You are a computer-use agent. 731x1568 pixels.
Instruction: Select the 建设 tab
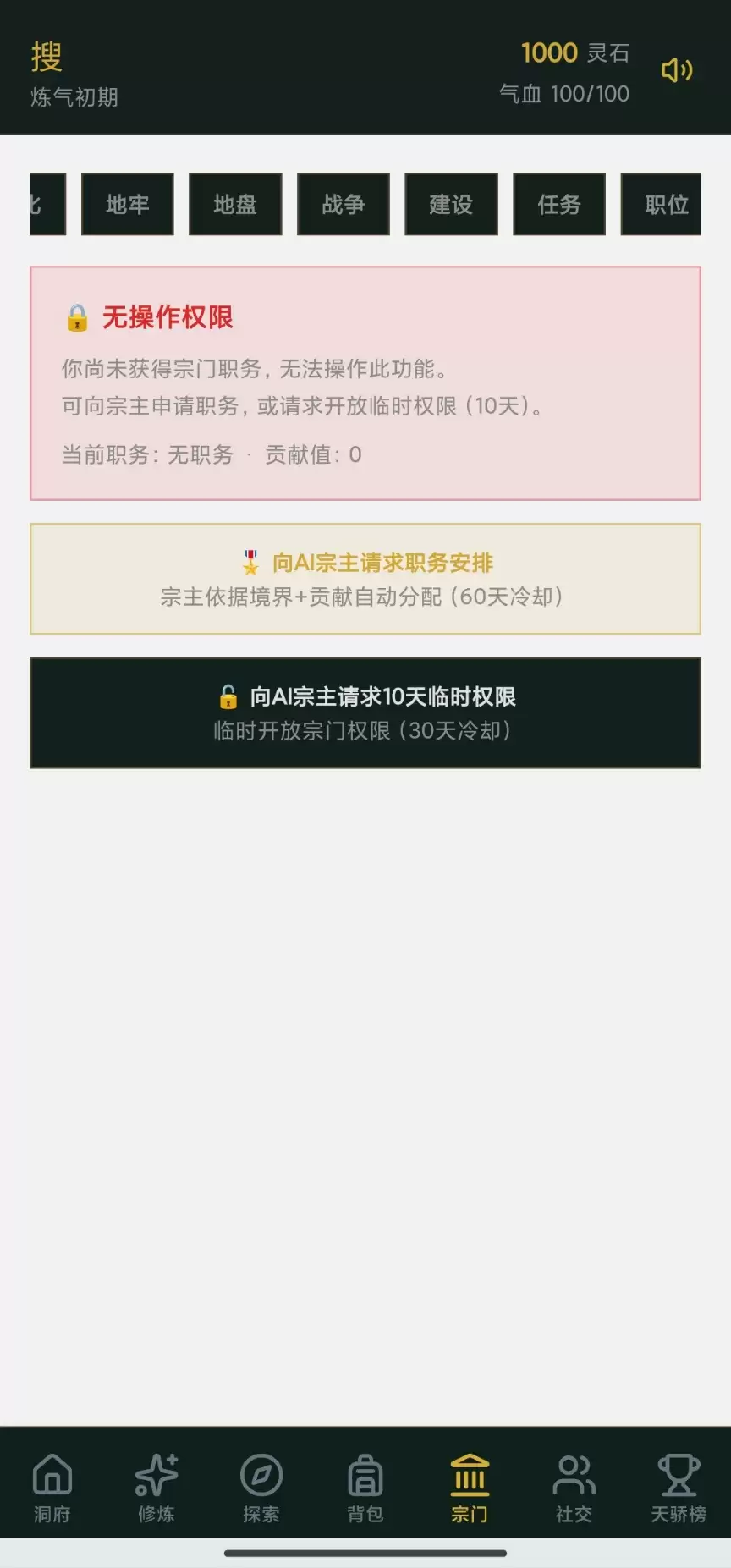coord(451,204)
